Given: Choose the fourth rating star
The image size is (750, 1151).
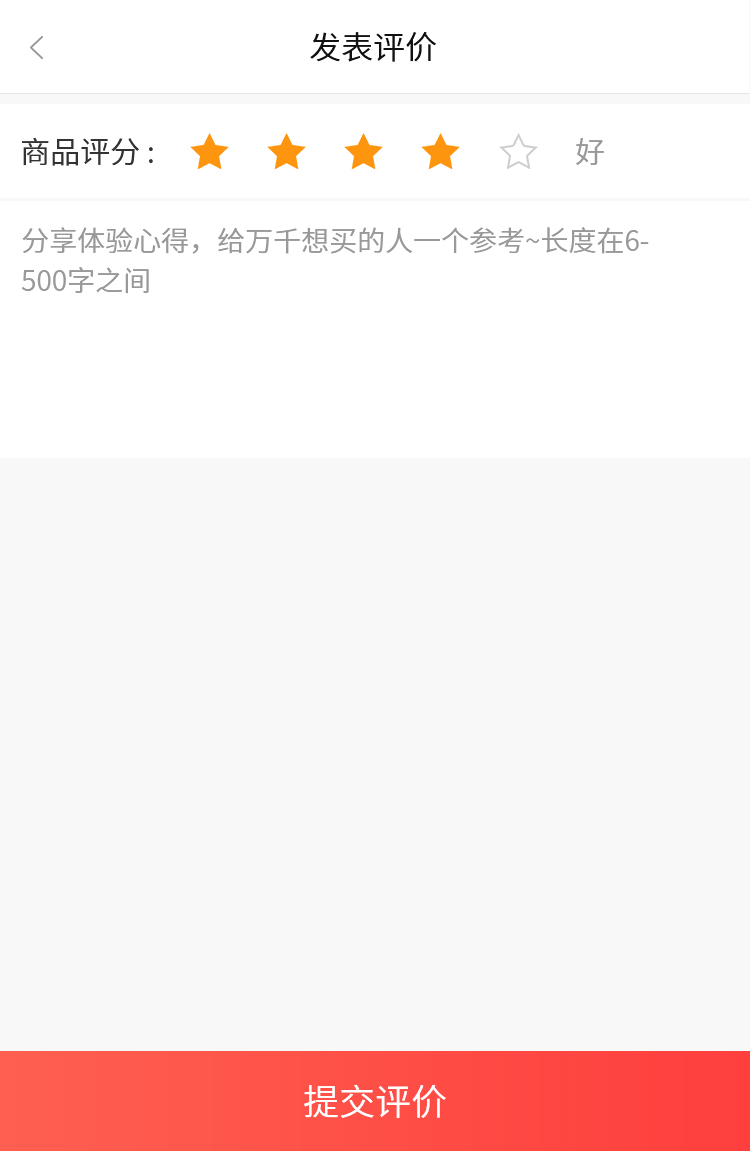Looking at the screenshot, I should pos(440,153).
